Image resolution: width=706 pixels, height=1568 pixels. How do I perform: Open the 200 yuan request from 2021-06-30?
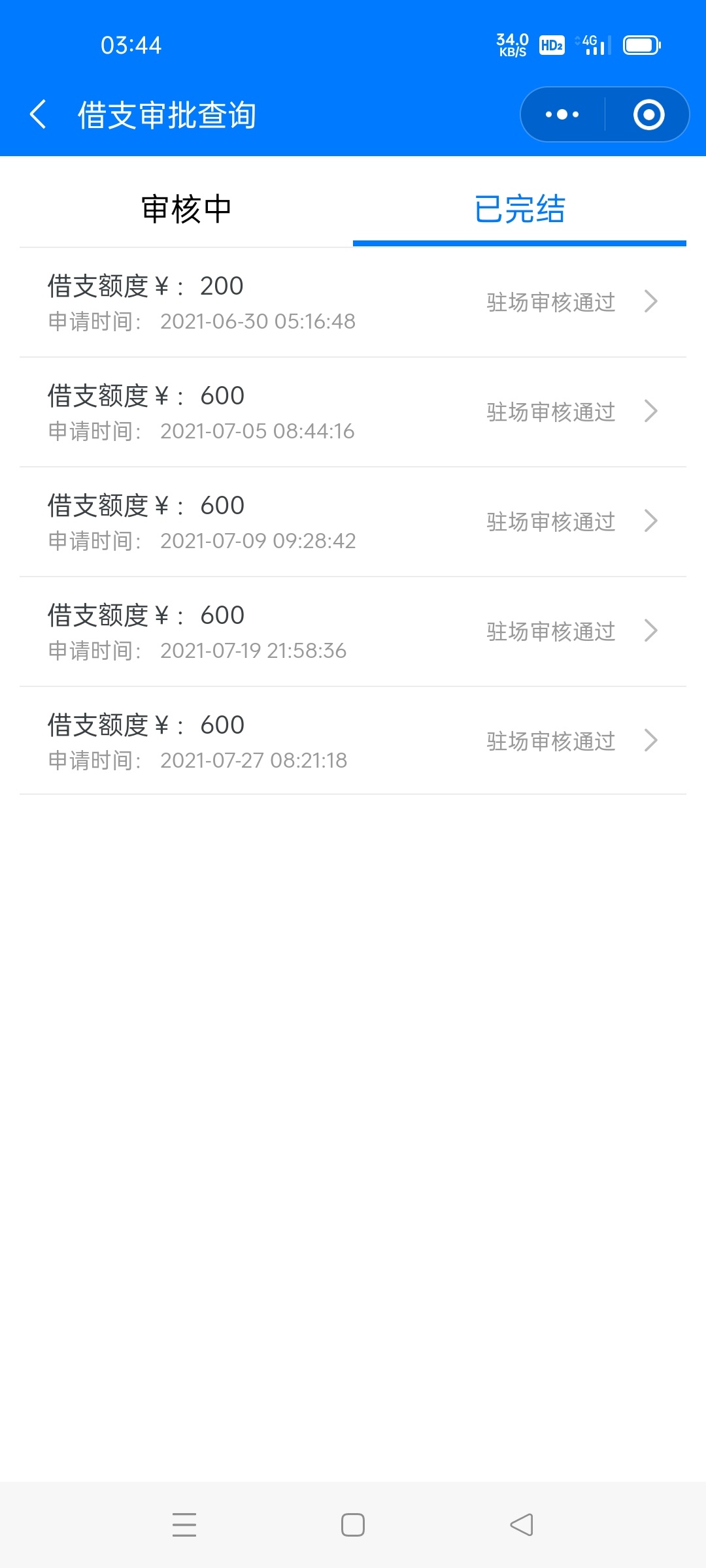353,302
